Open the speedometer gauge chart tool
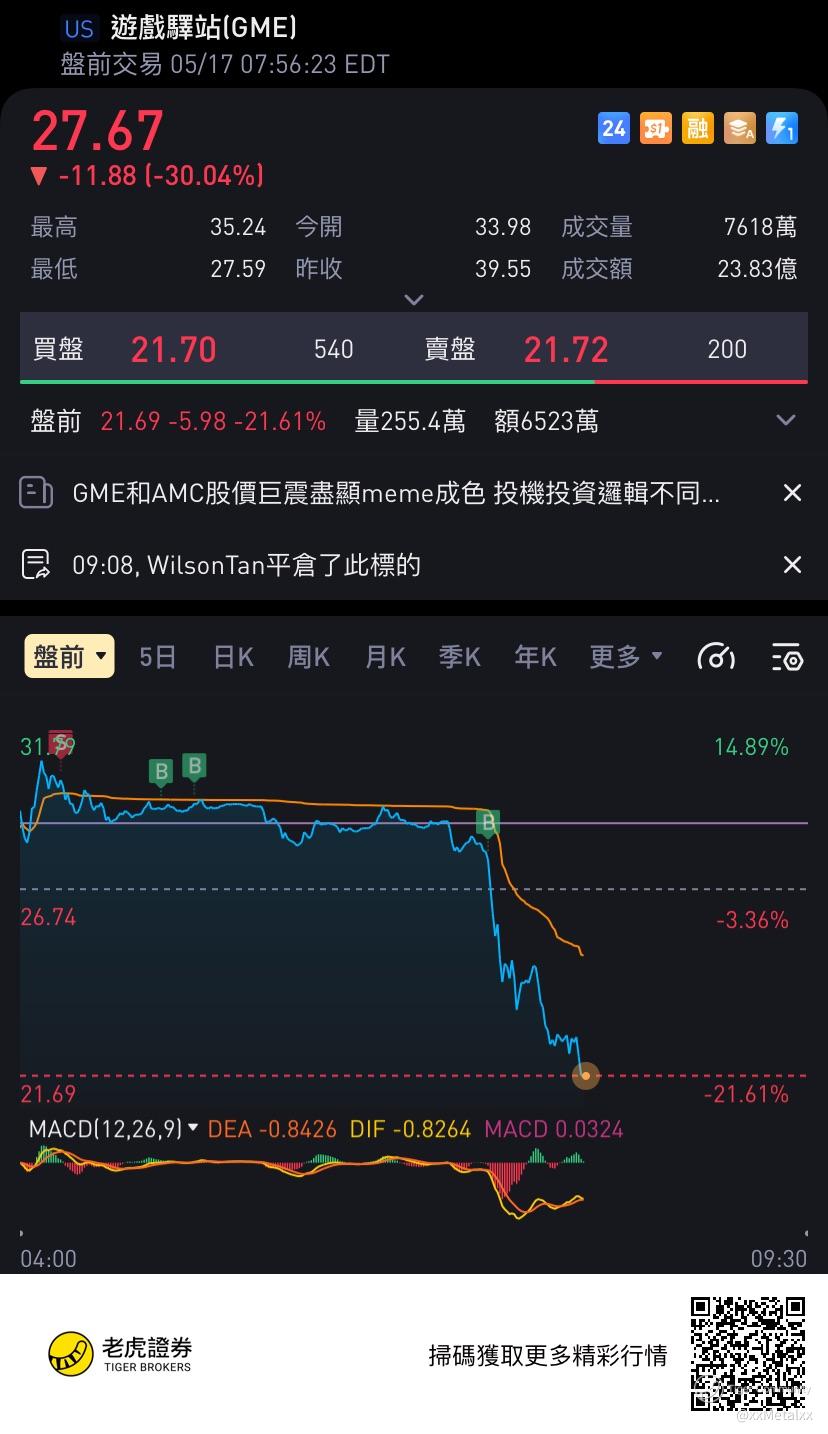This screenshot has width=828, height=1434. [x=716, y=657]
